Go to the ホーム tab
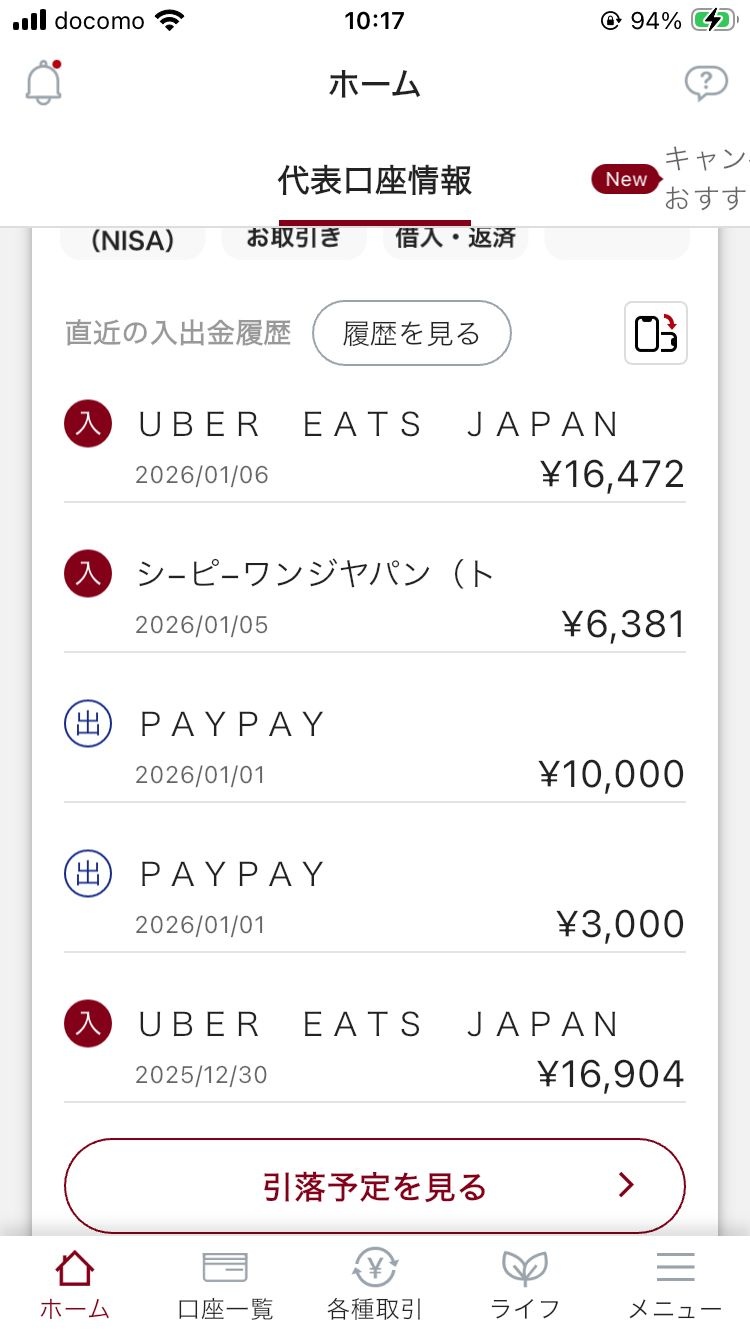 coord(75,1285)
